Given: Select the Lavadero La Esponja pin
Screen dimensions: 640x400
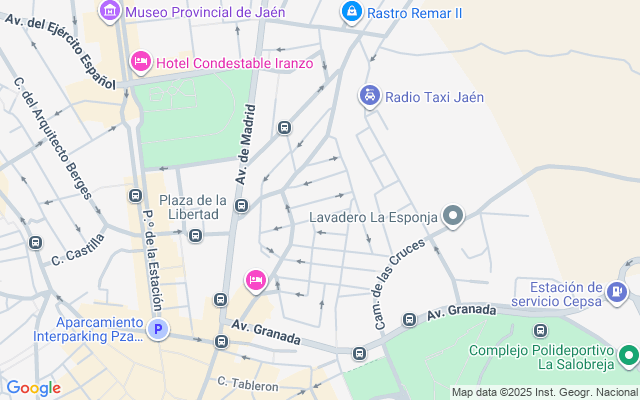Looking at the screenshot, I should coord(453,216).
